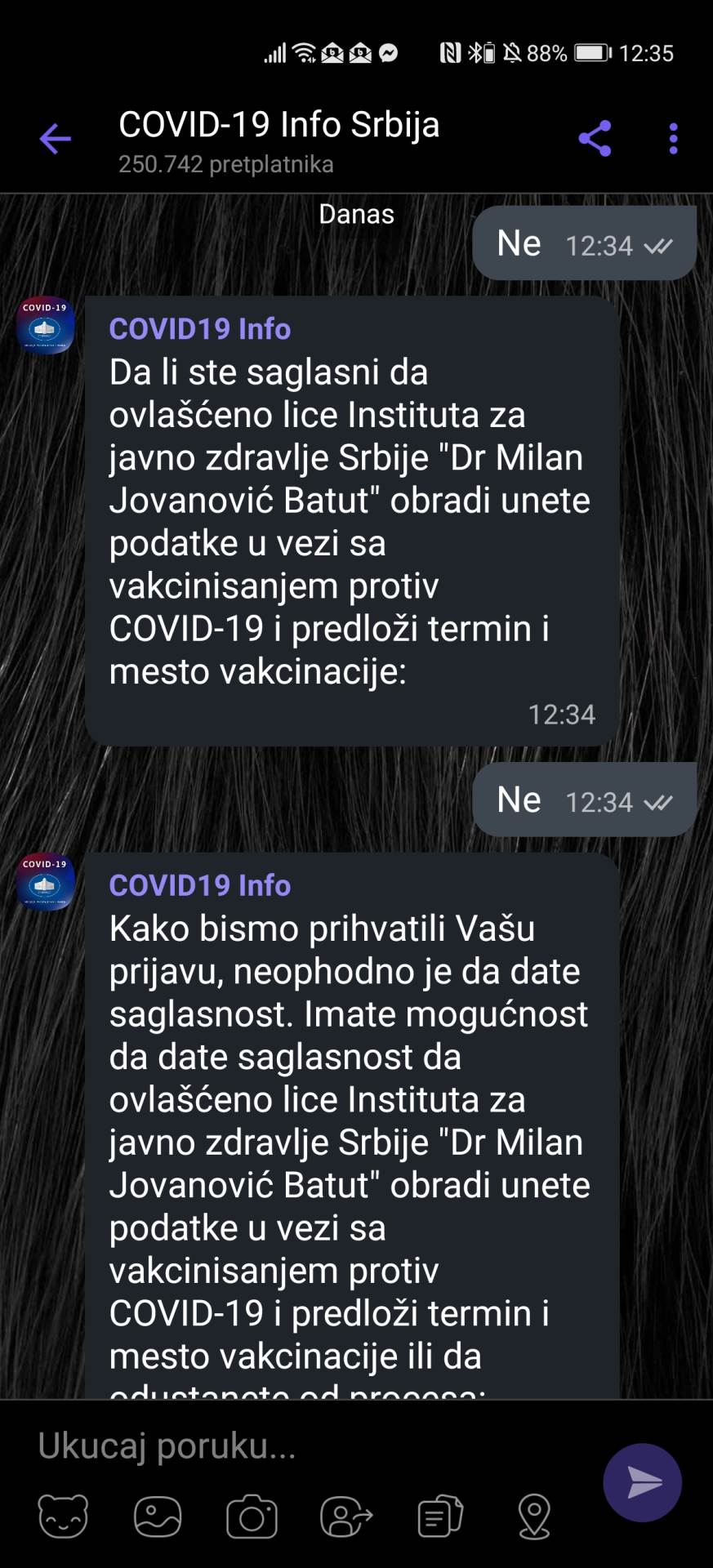Tap the share icon in the top bar
The image size is (713, 1568).
click(595, 137)
